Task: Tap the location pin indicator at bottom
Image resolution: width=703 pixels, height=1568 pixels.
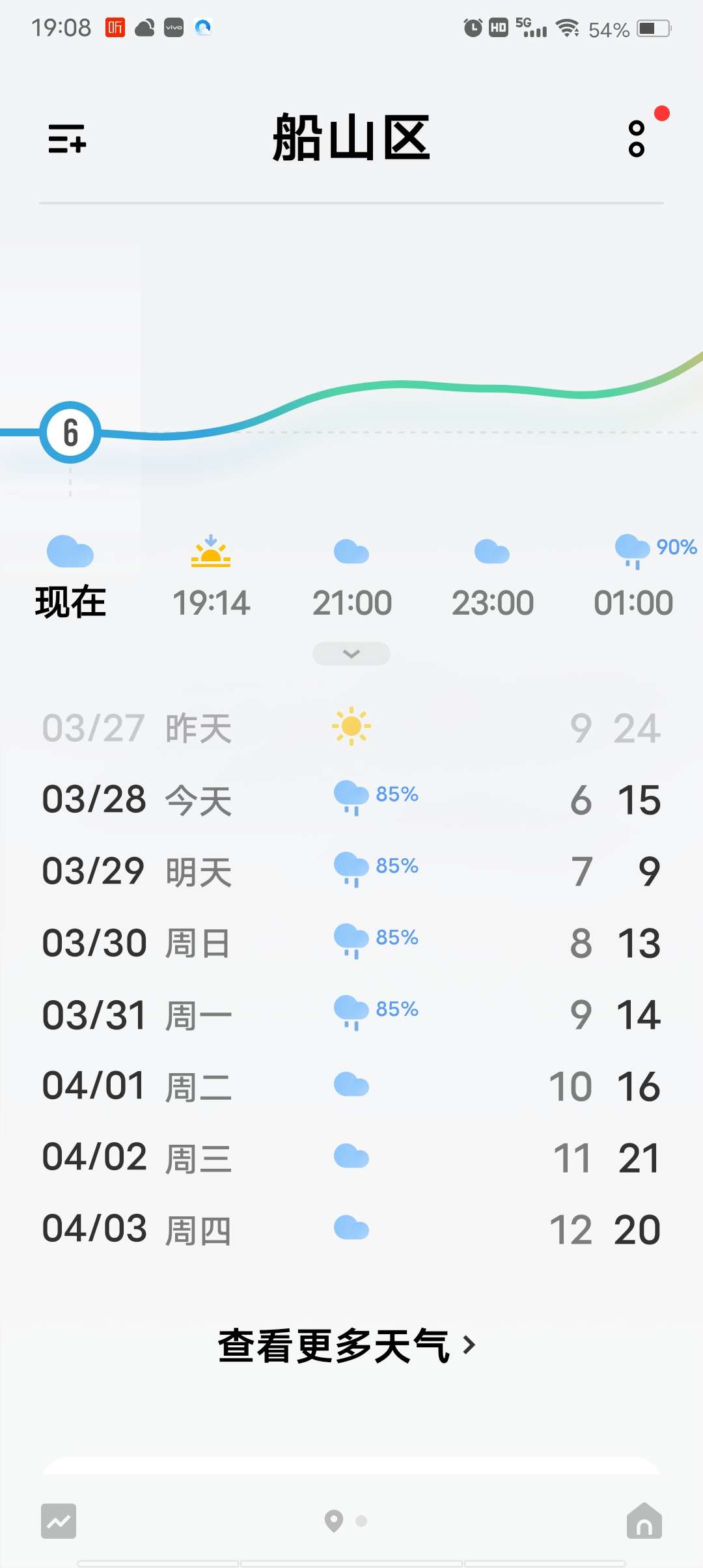Action: click(334, 1522)
